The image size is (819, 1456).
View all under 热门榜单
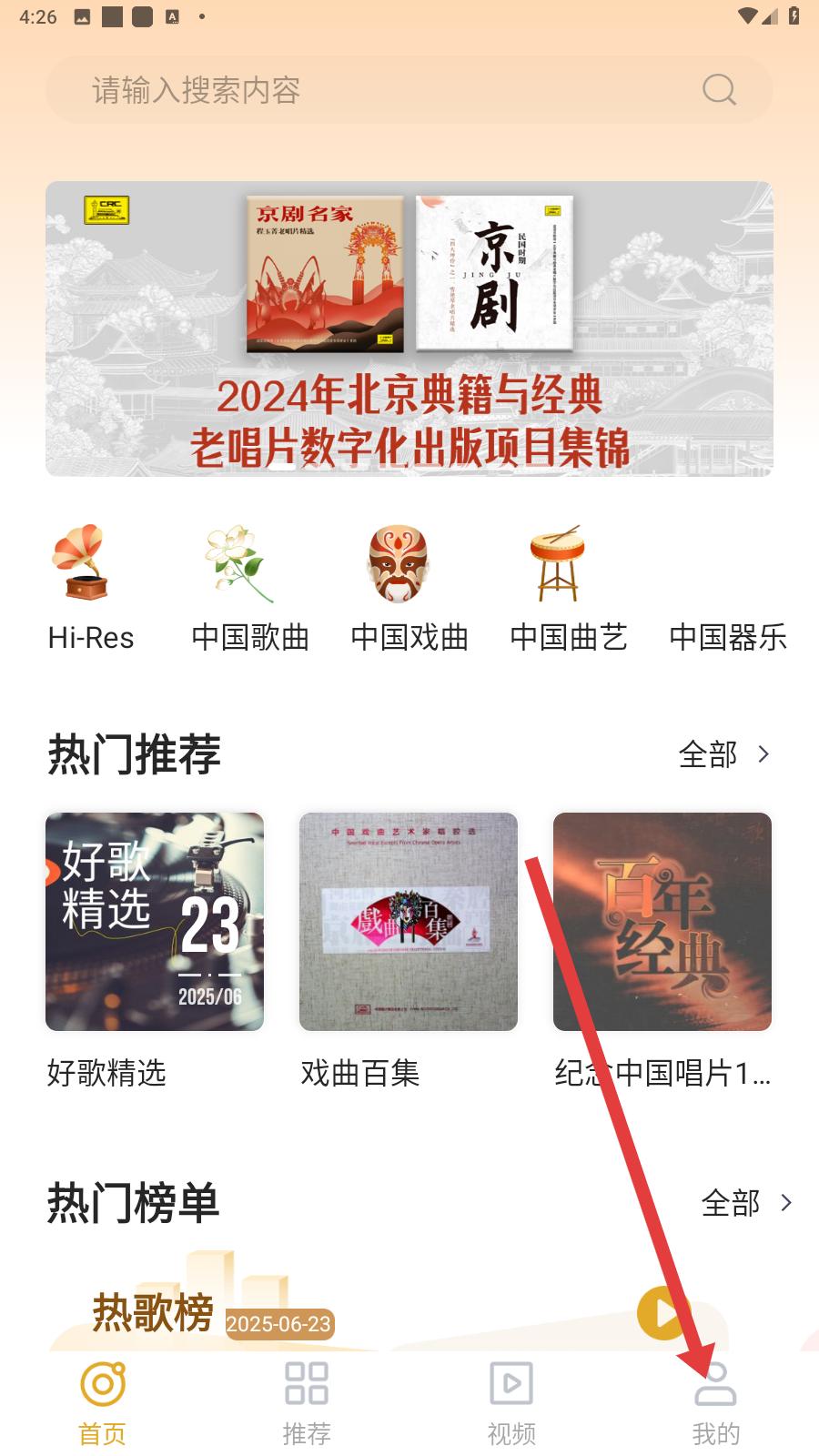(747, 1203)
